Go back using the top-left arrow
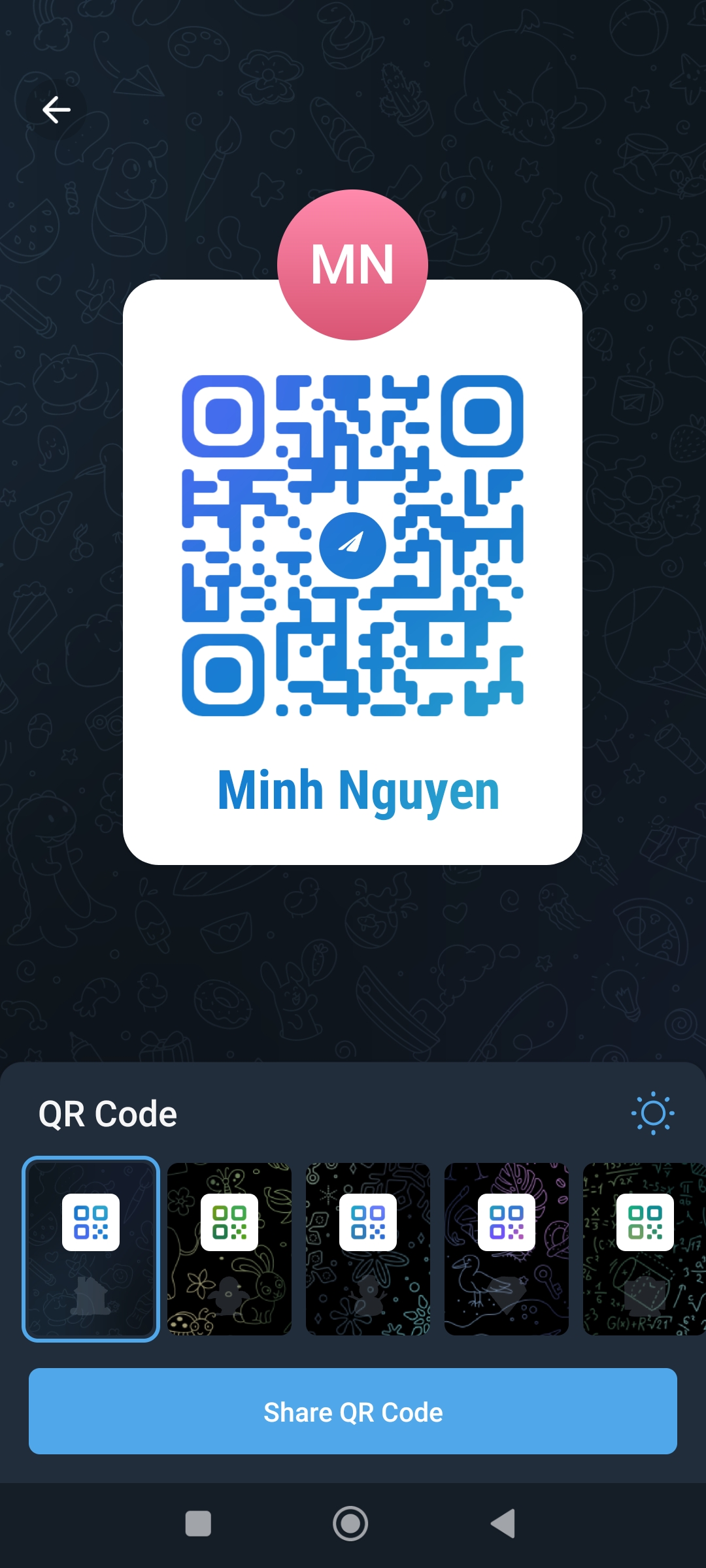 pos(56,110)
